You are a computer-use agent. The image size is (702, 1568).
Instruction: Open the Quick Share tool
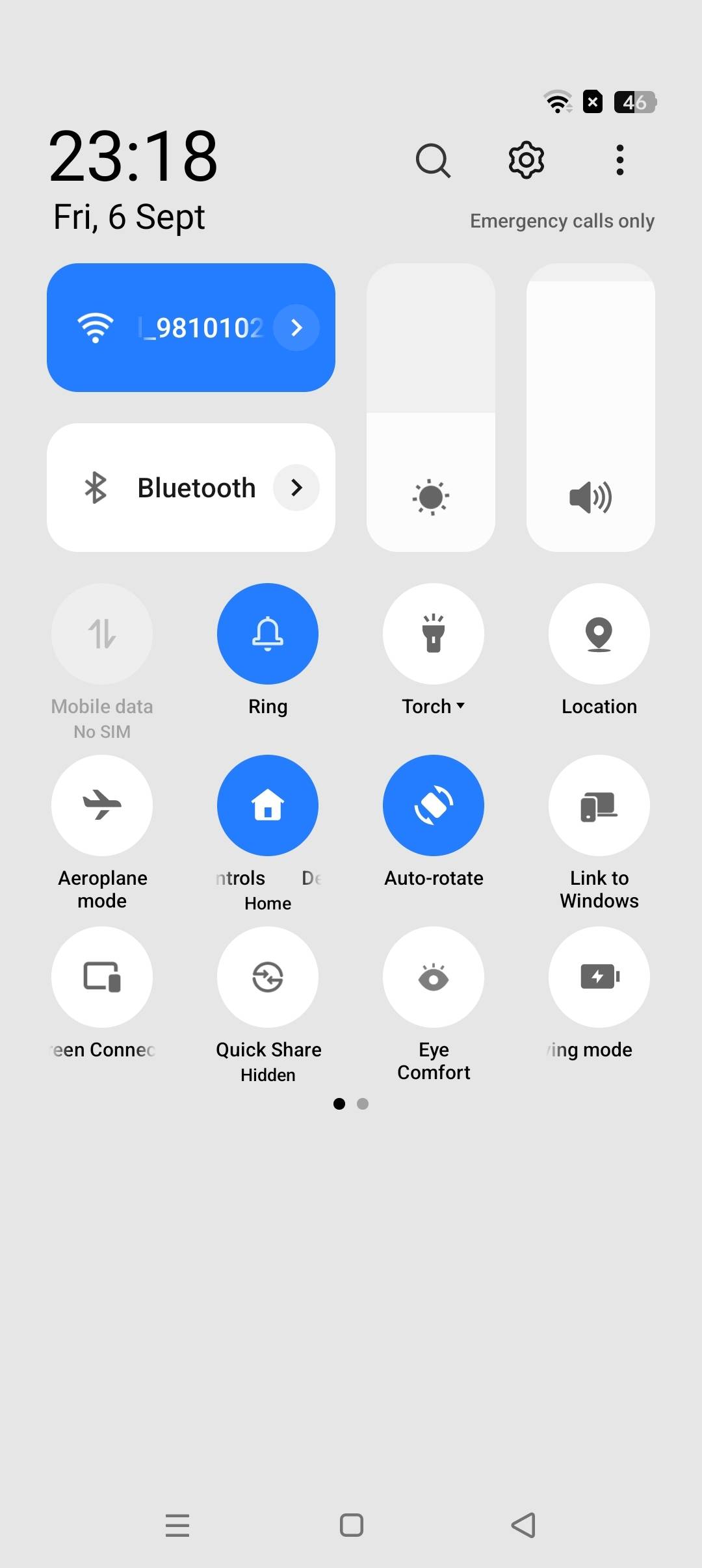[x=267, y=977]
